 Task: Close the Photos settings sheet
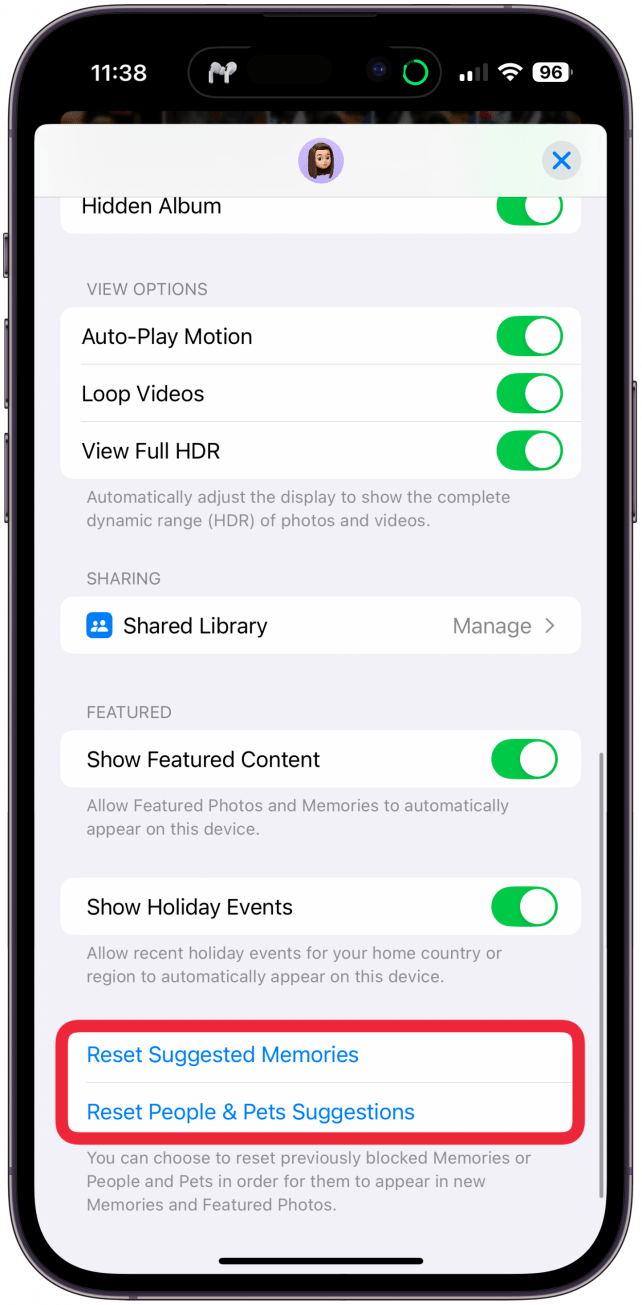pos(561,161)
